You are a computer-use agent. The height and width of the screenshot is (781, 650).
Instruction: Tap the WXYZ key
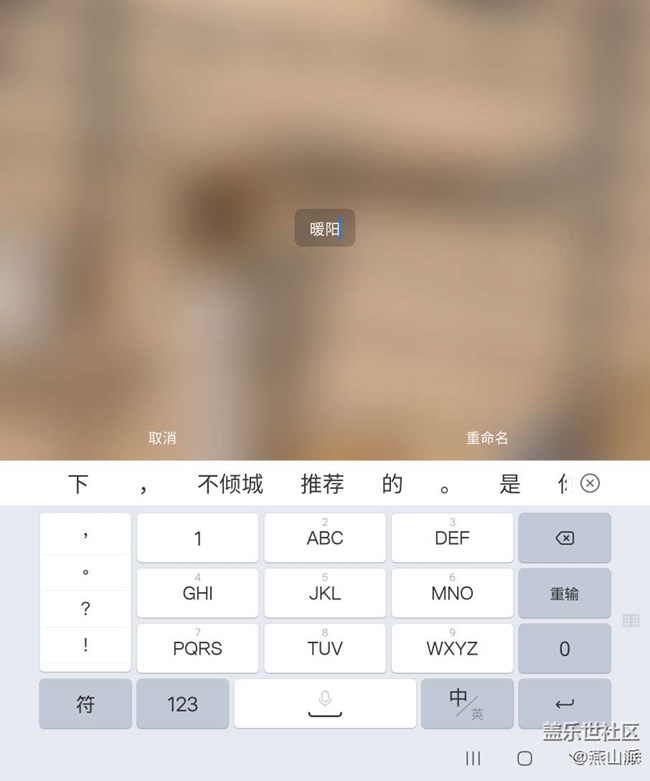pos(452,648)
